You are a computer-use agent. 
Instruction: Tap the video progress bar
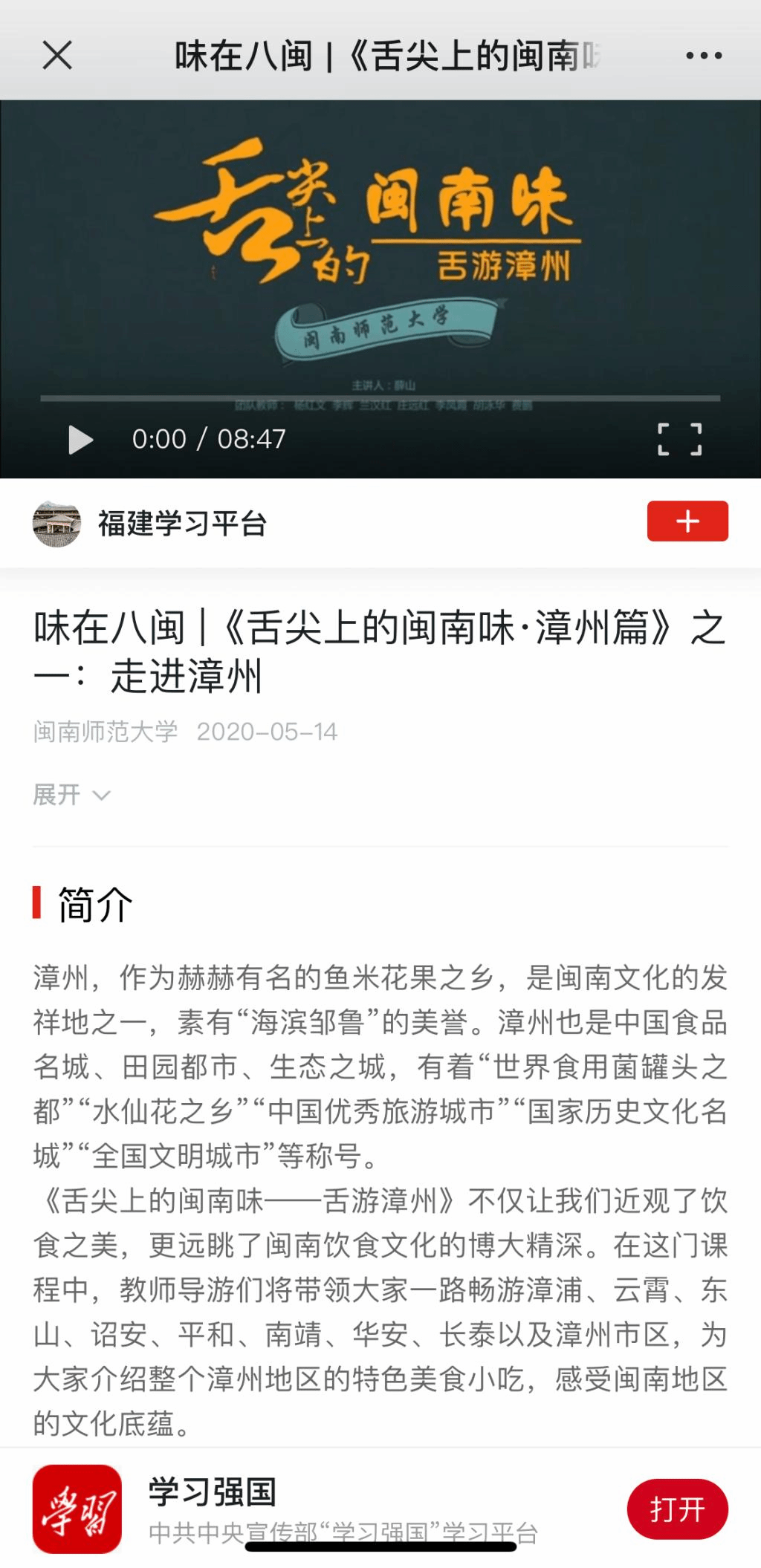point(379,399)
